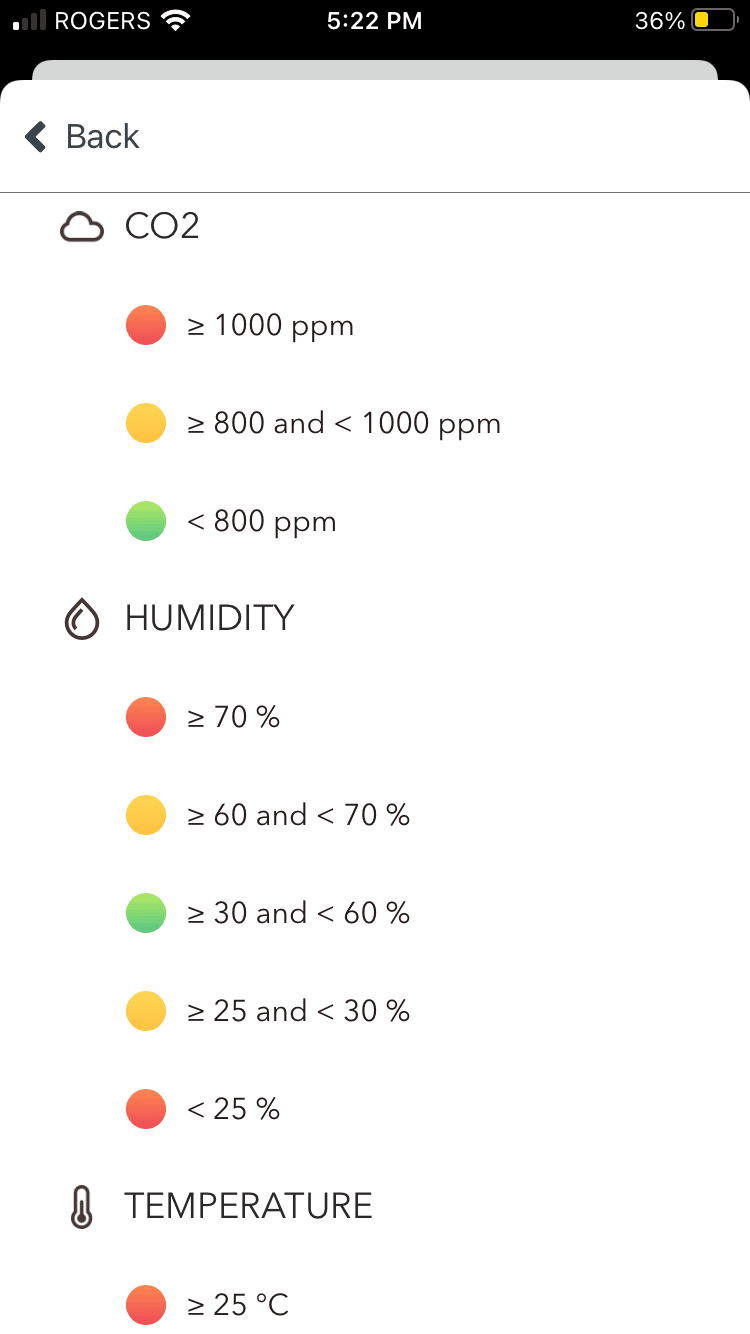750x1334 pixels.
Task: Click the green dot for 30 to 60 percent humidity
Action: pos(146,912)
